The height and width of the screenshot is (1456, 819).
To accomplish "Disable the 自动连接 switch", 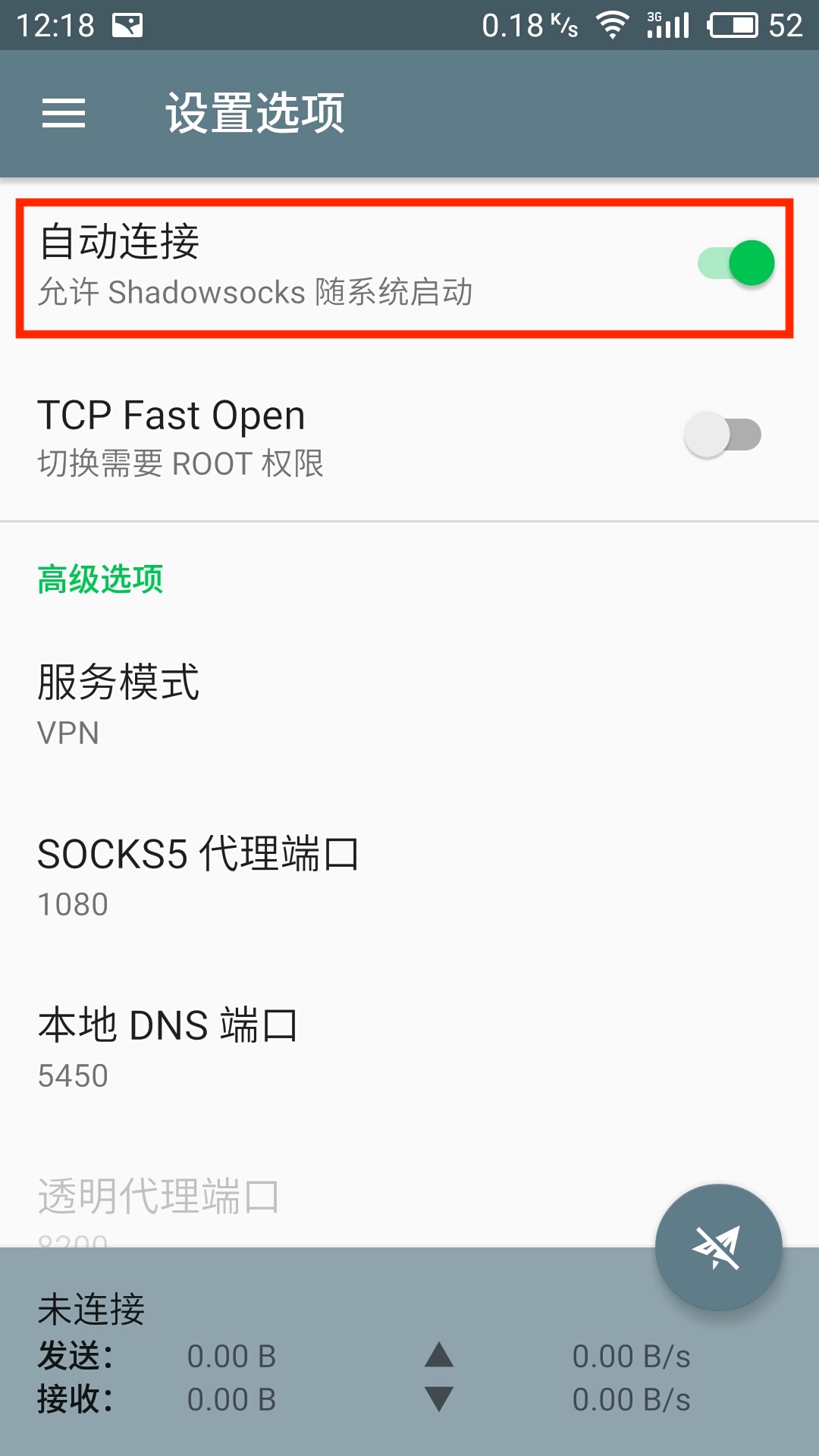I will click(x=736, y=263).
